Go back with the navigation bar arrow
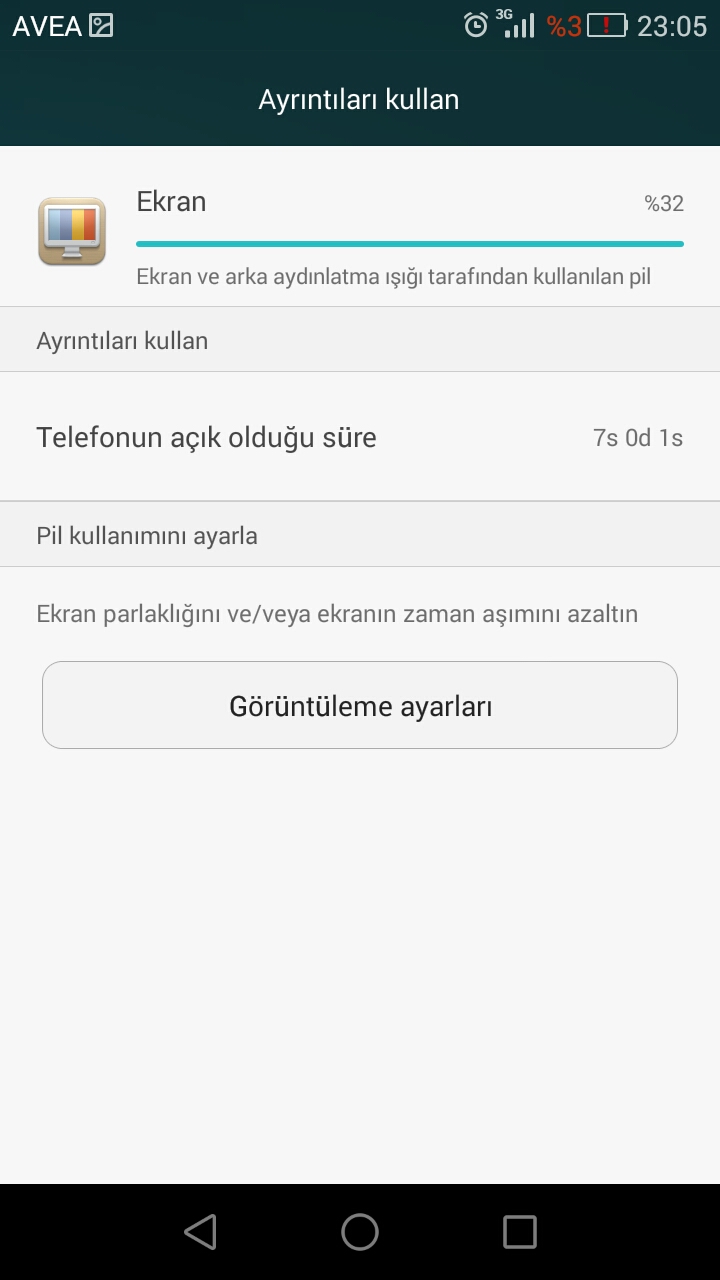The height and width of the screenshot is (1280, 720). click(200, 1232)
